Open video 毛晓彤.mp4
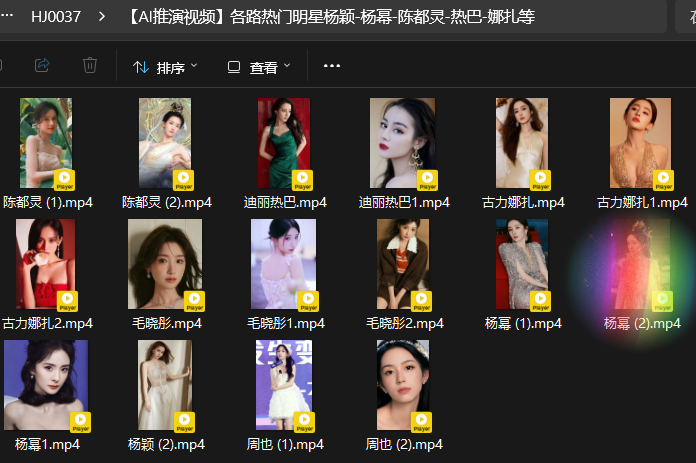 tap(165, 264)
